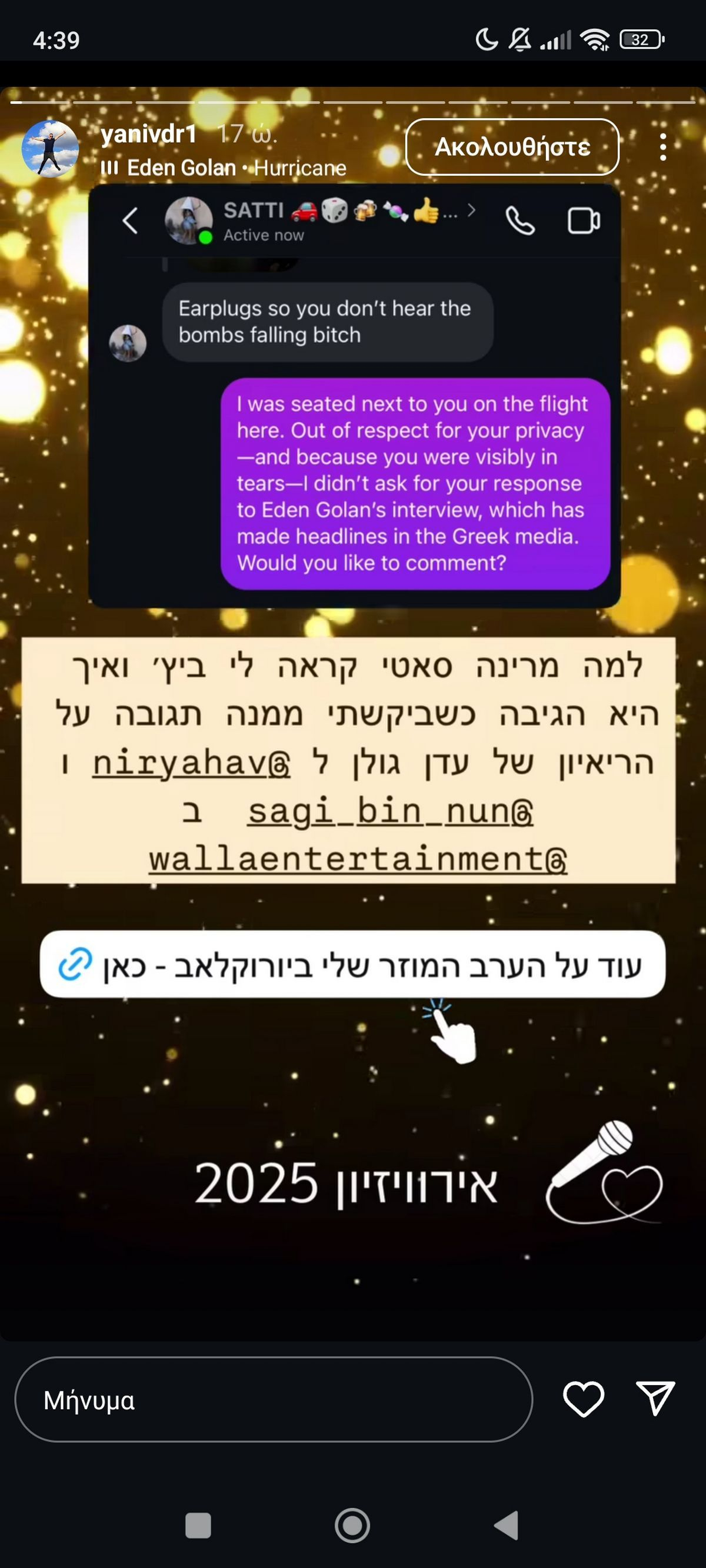This screenshot has height=1568, width=706.
Task: Open the yanivdr1 username link
Action: [x=149, y=134]
